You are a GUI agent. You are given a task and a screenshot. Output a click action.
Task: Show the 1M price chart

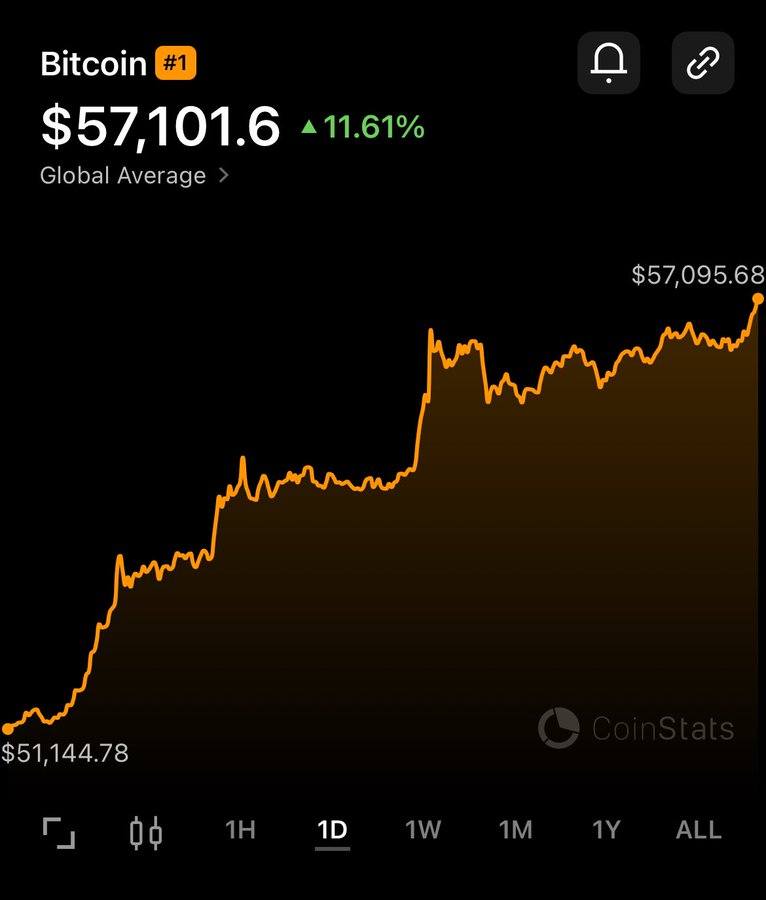[516, 830]
